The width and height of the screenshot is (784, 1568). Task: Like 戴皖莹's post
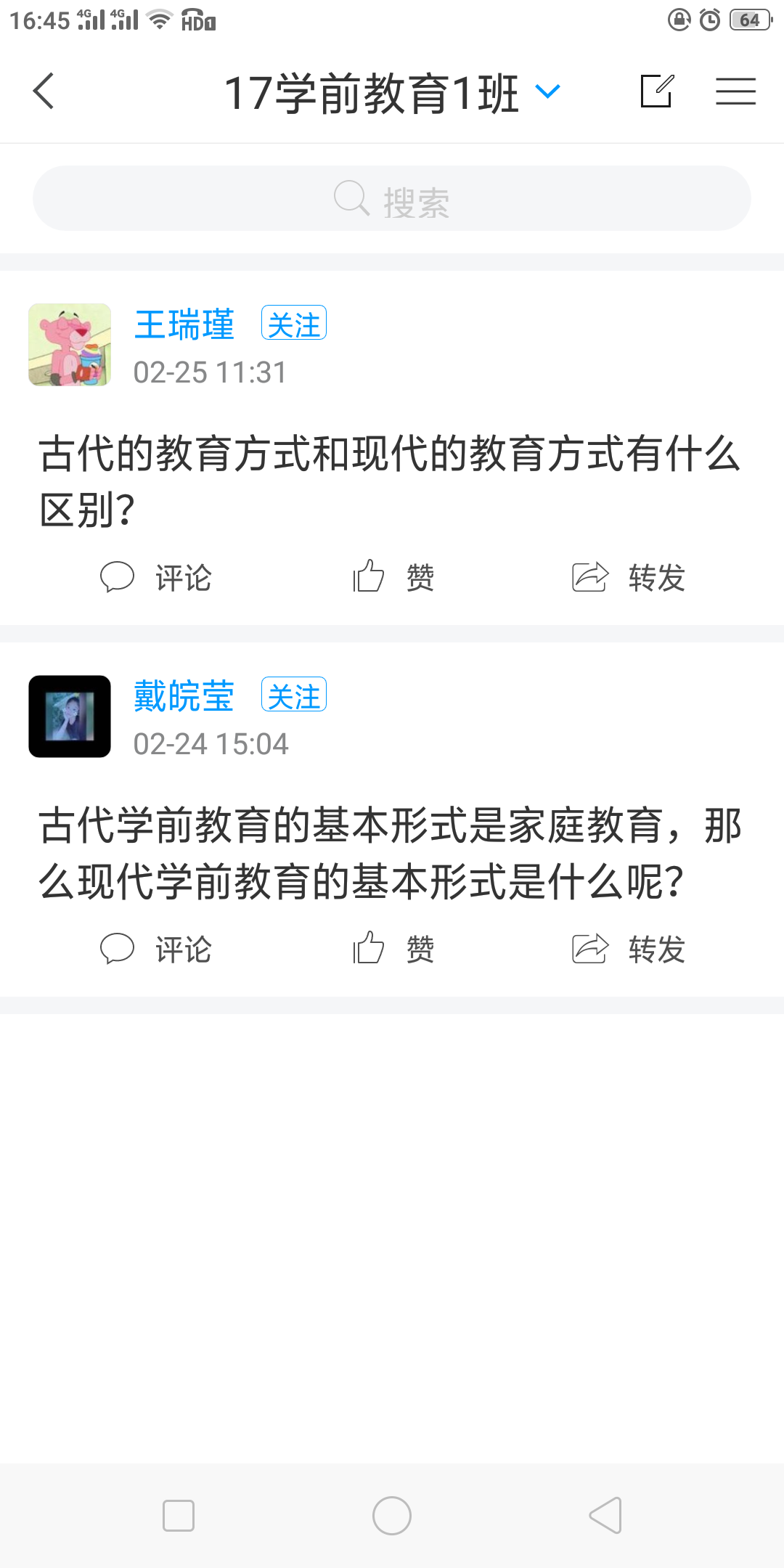pos(393,950)
